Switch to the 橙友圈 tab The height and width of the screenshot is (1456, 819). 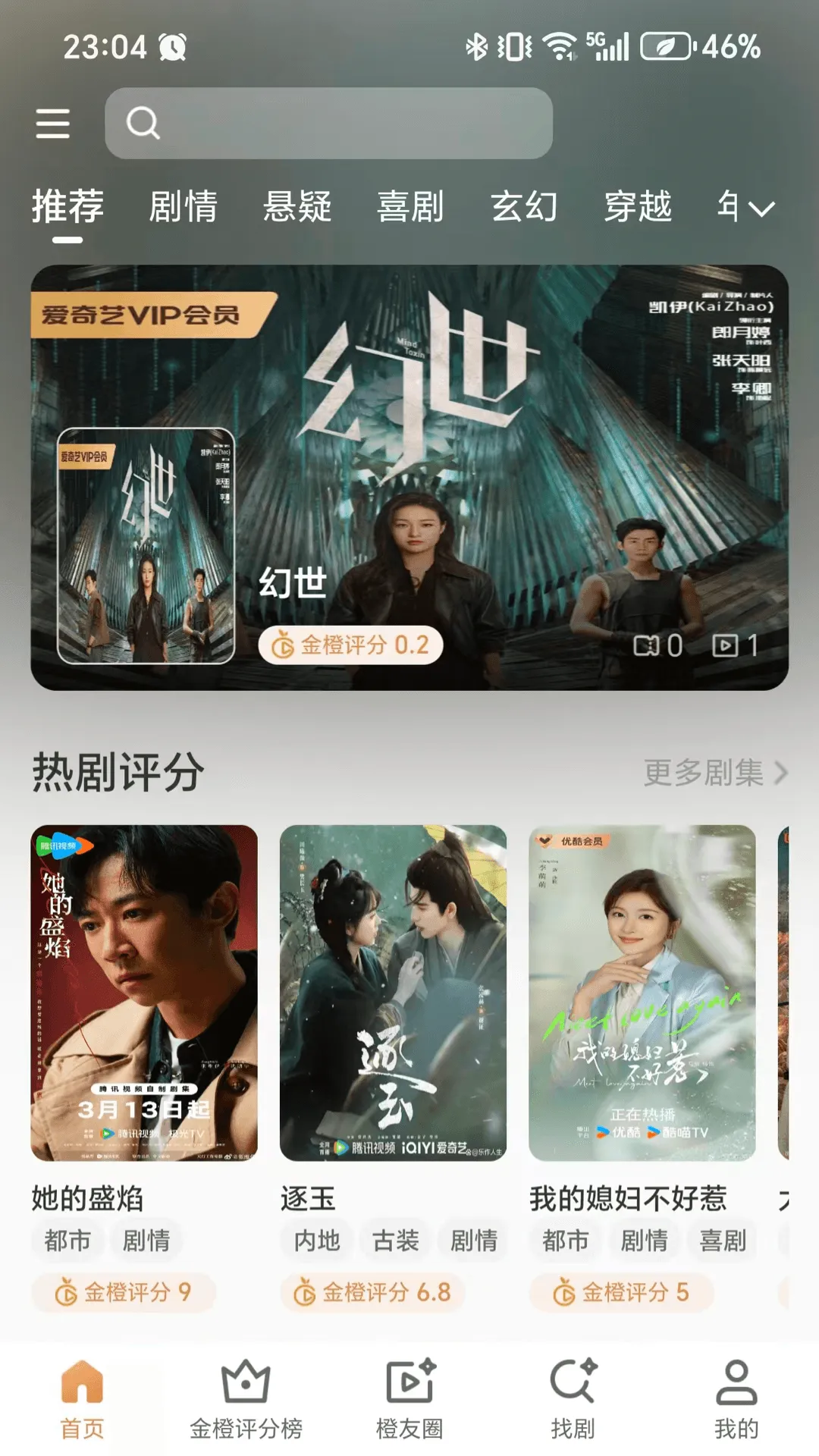(409, 1400)
